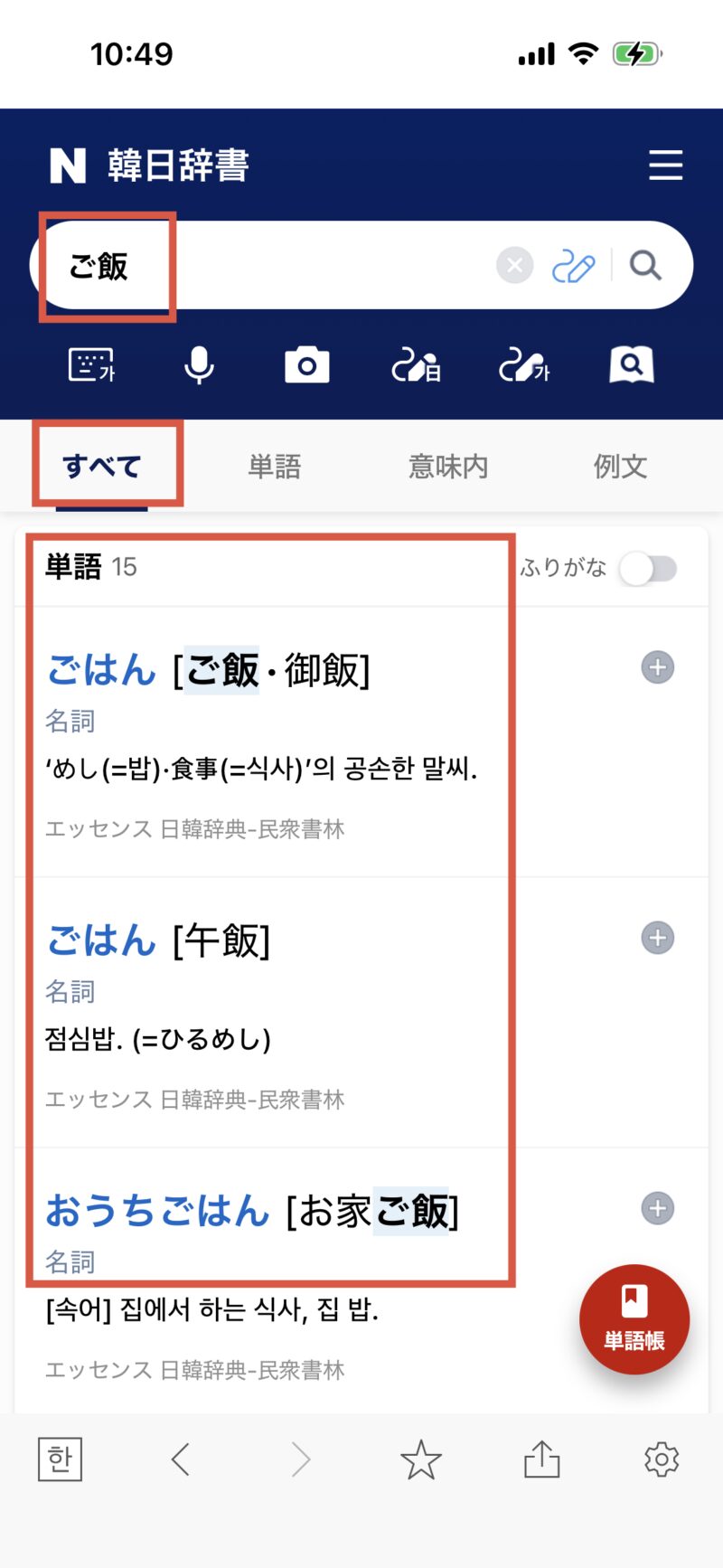Tap the share icon in the bottom bar
This screenshot has height=1568, width=723.
click(x=542, y=1458)
